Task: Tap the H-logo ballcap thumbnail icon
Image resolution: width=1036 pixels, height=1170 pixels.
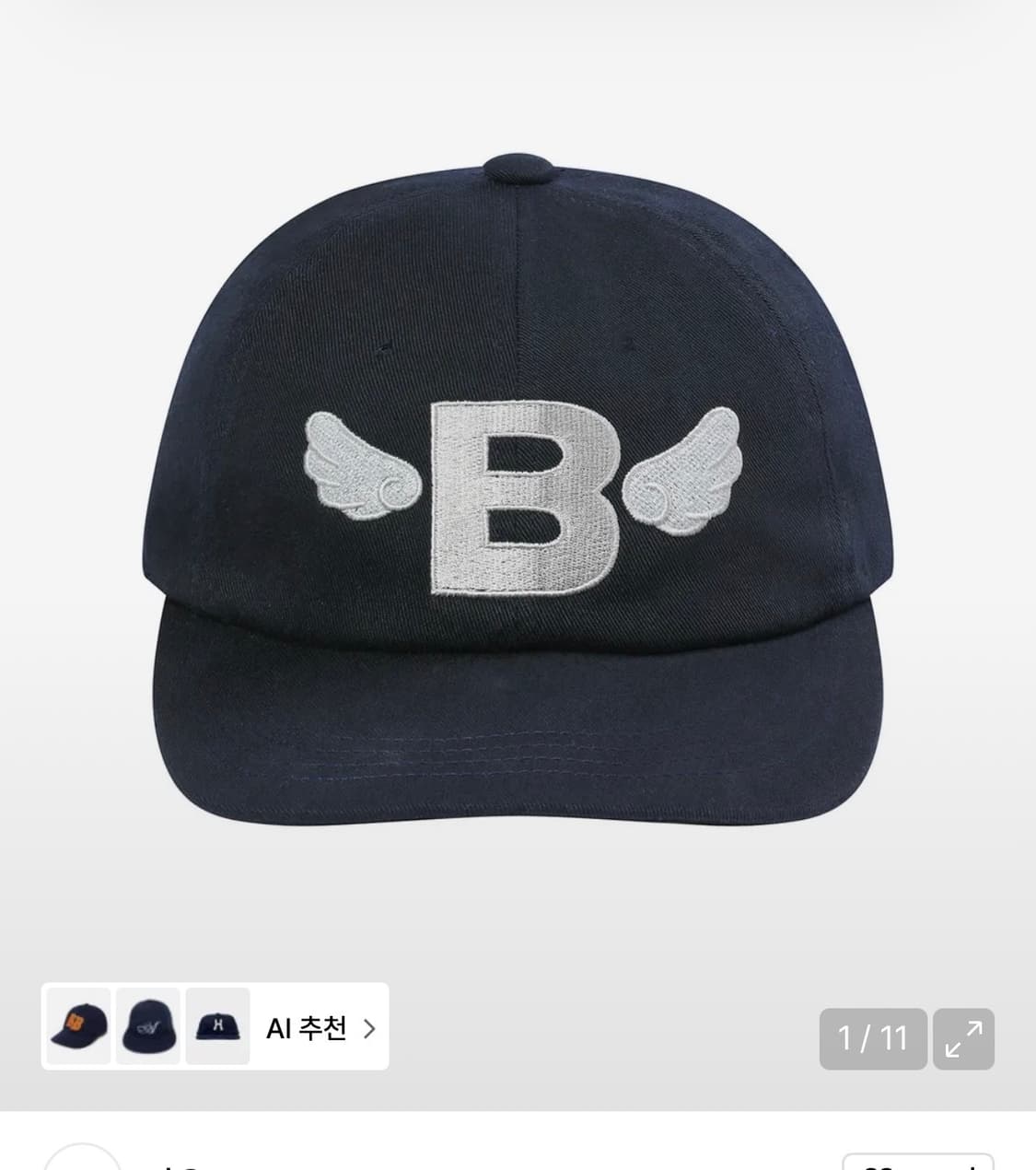Action: pyautogui.click(x=217, y=1029)
